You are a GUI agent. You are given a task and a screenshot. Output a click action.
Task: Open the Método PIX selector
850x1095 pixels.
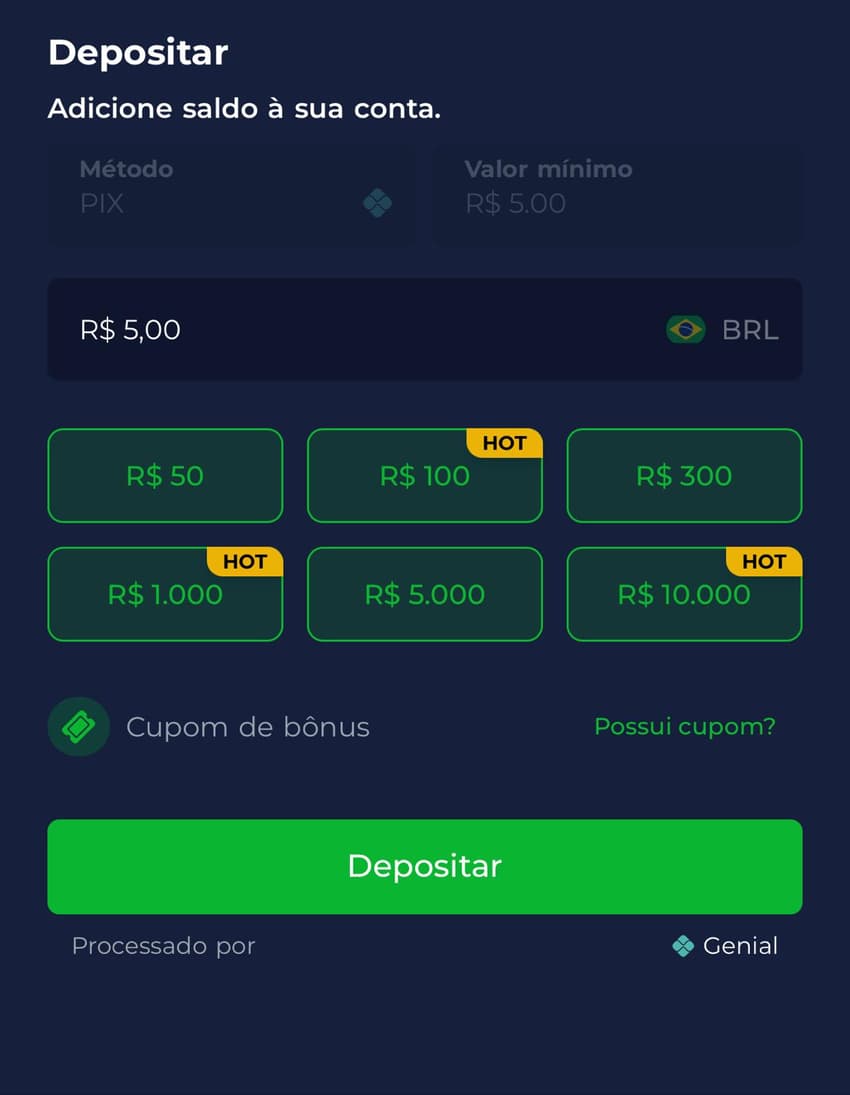click(x=232, y=195)
